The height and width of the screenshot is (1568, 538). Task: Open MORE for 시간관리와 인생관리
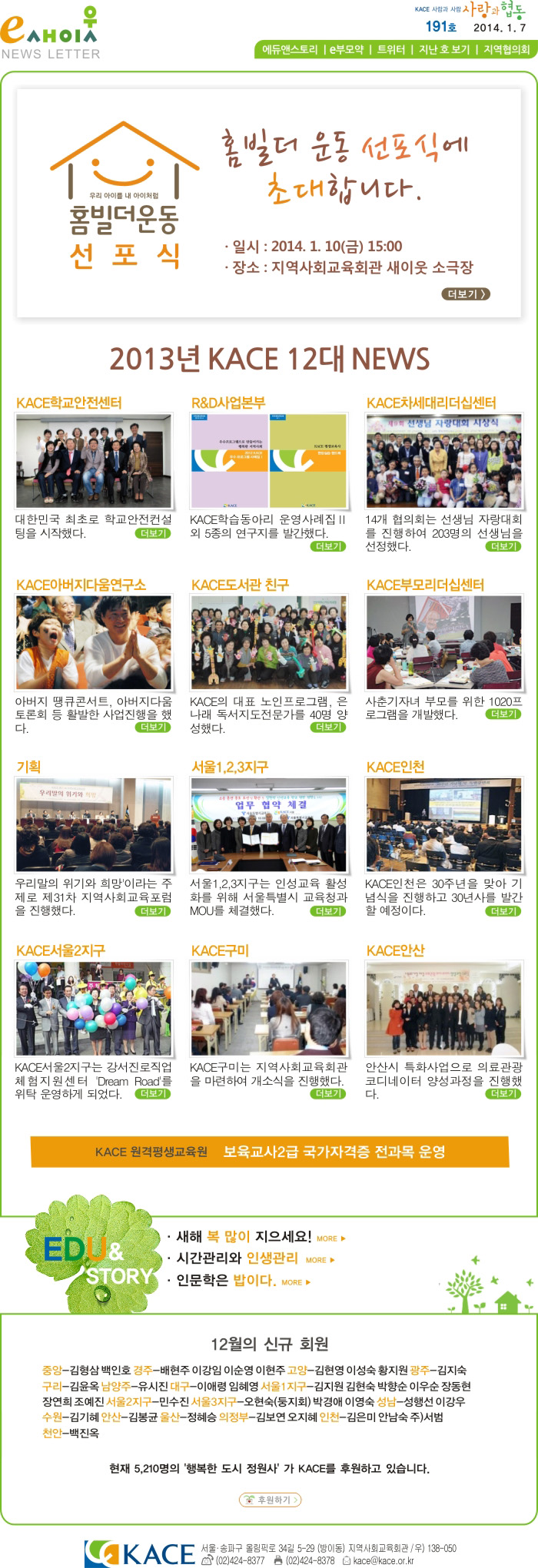coord(320,1260)
